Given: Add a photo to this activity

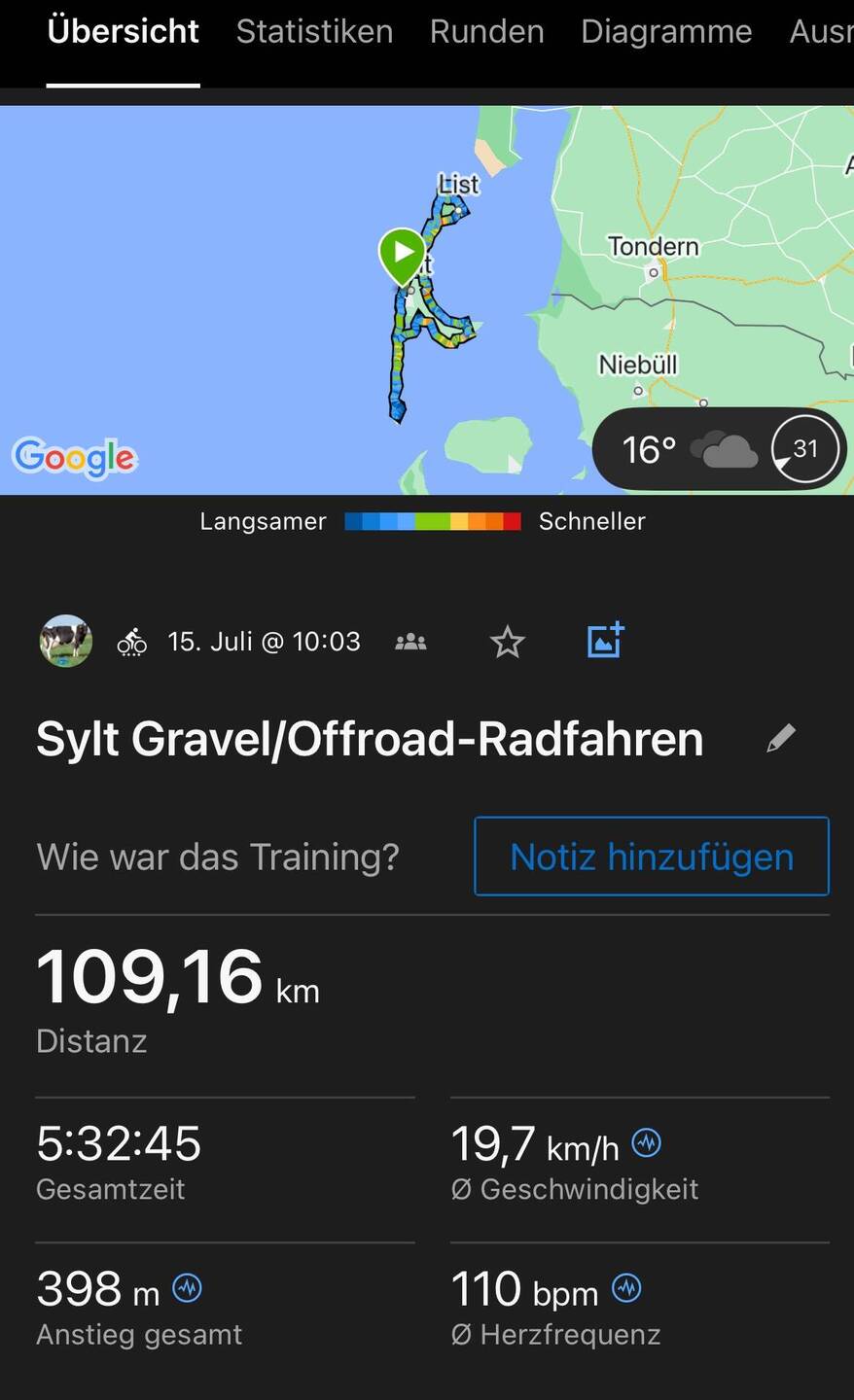Looking at the screenshot, I should point(605,641).
